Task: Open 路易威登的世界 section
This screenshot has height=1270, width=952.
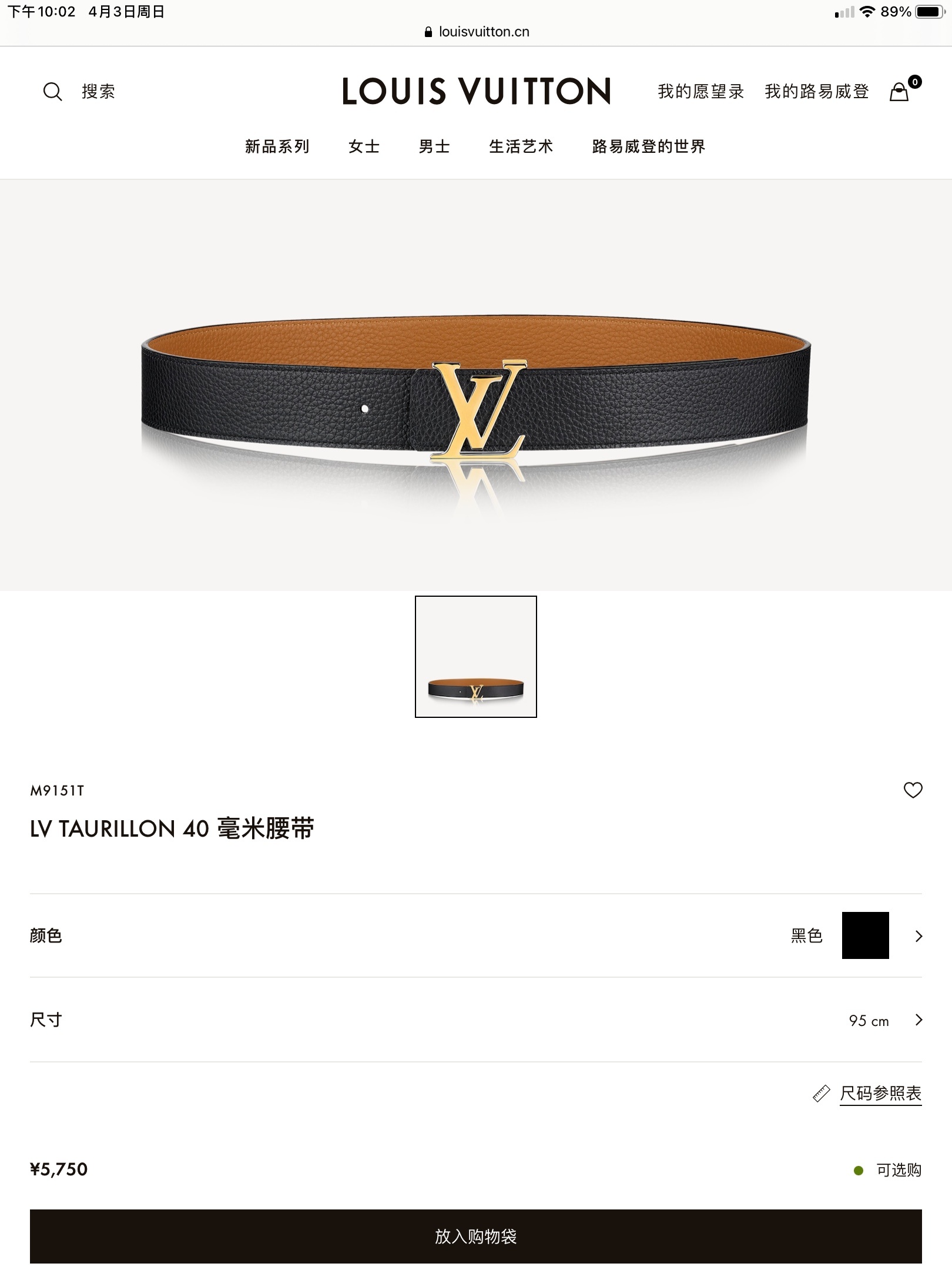Action: tap(649, 146)
